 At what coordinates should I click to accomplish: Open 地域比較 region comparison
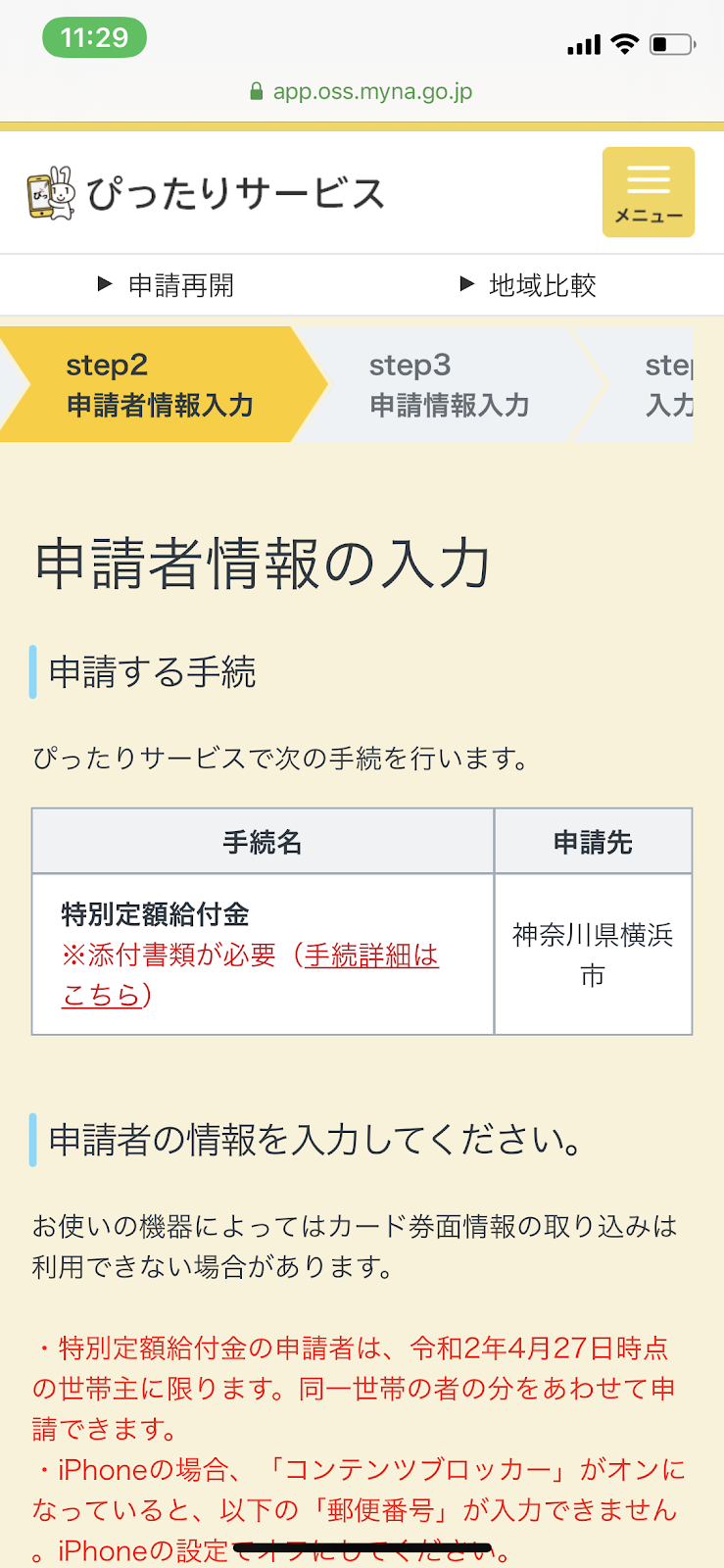pos(529,285)
